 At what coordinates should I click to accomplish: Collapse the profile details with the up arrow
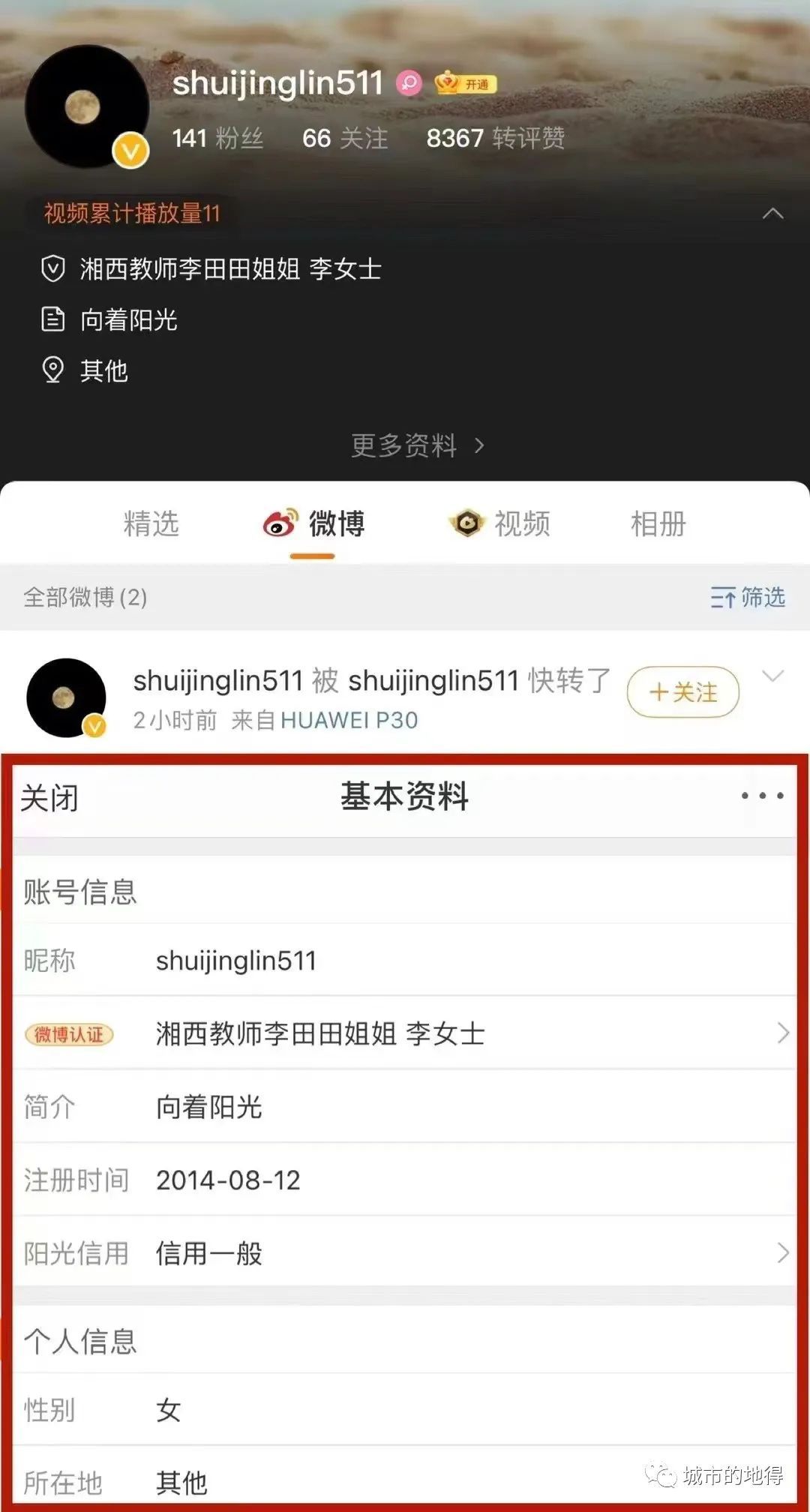772,214
